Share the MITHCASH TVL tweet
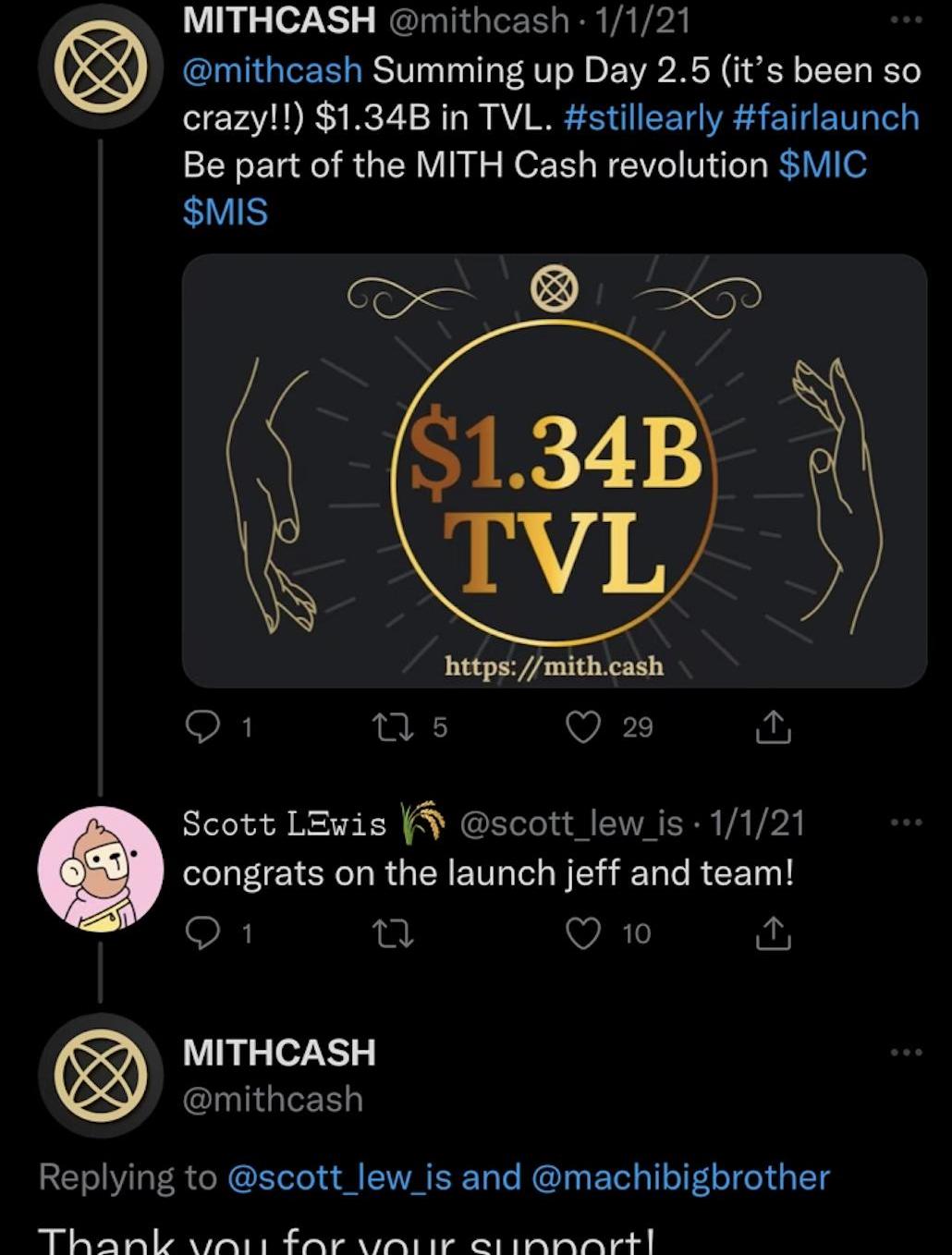The image size is (952, 1255). click(x=773, y=727)
